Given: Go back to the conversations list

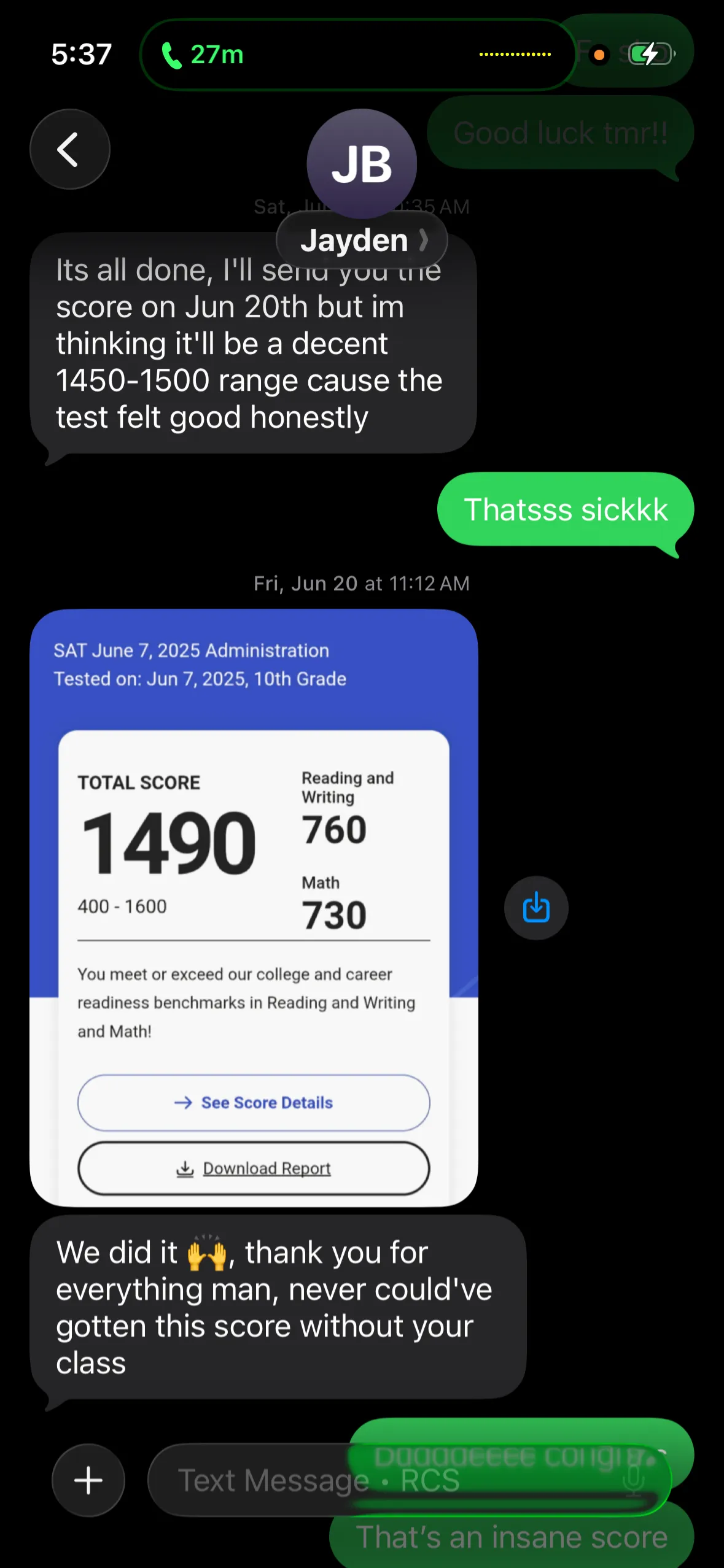Looking at the screenshot, I should (x=69, y=149).
